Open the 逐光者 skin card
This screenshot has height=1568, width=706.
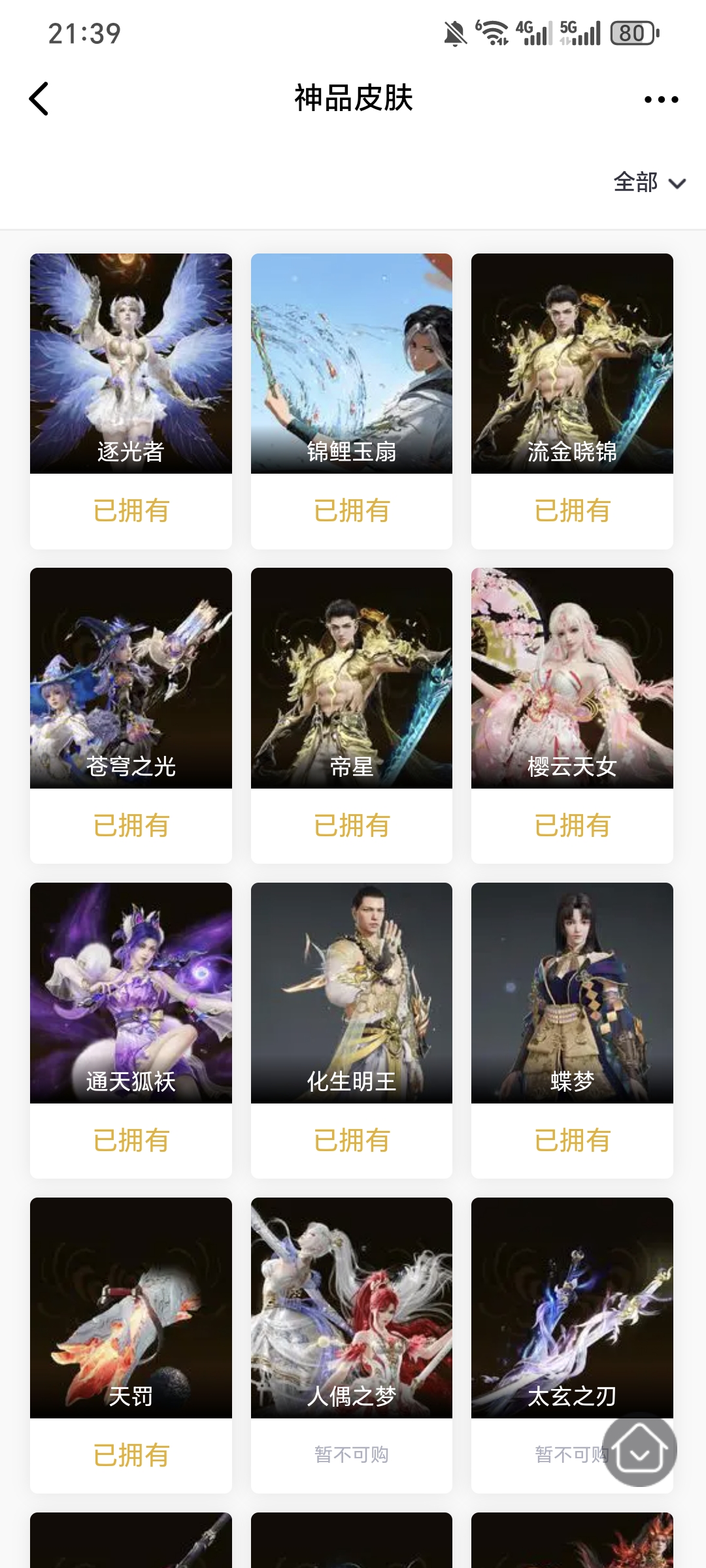tap(131, 363)
